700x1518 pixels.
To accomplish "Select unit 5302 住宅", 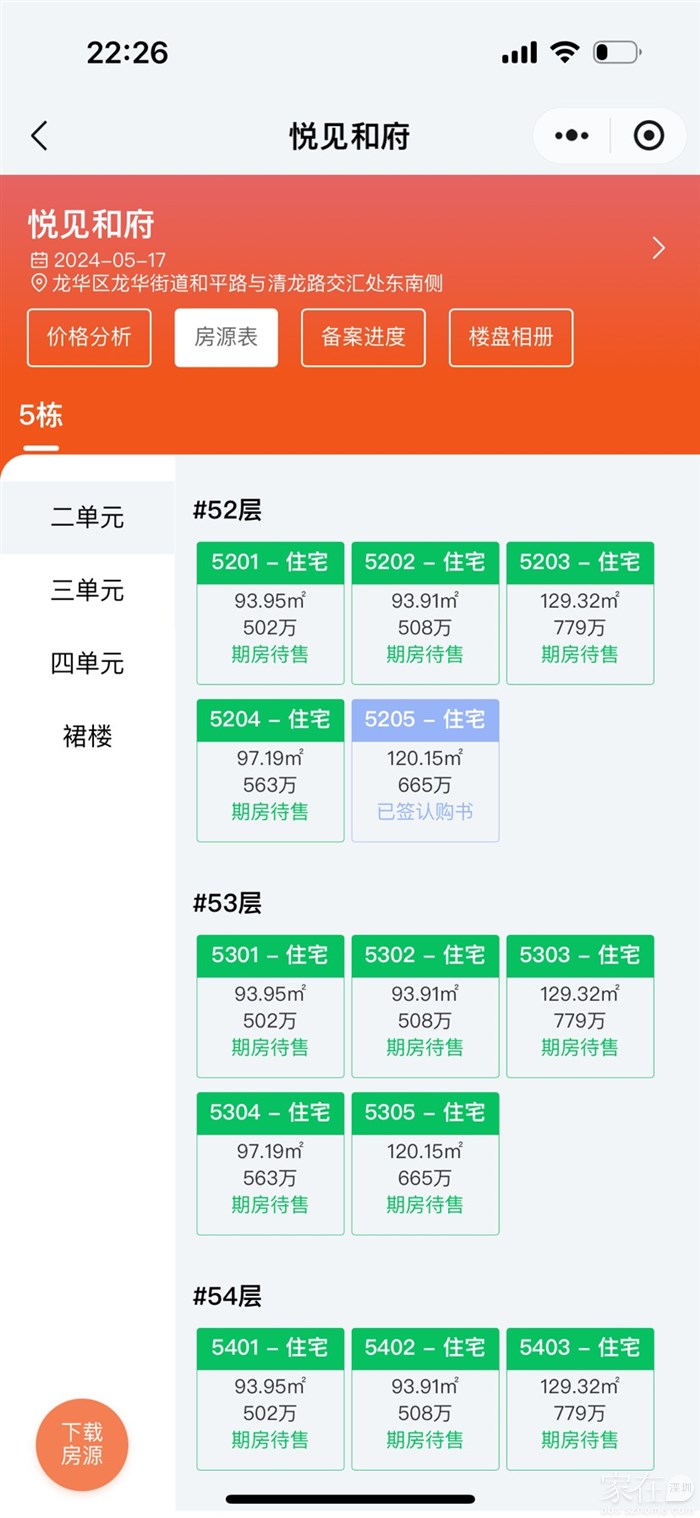I will 425,1005.
